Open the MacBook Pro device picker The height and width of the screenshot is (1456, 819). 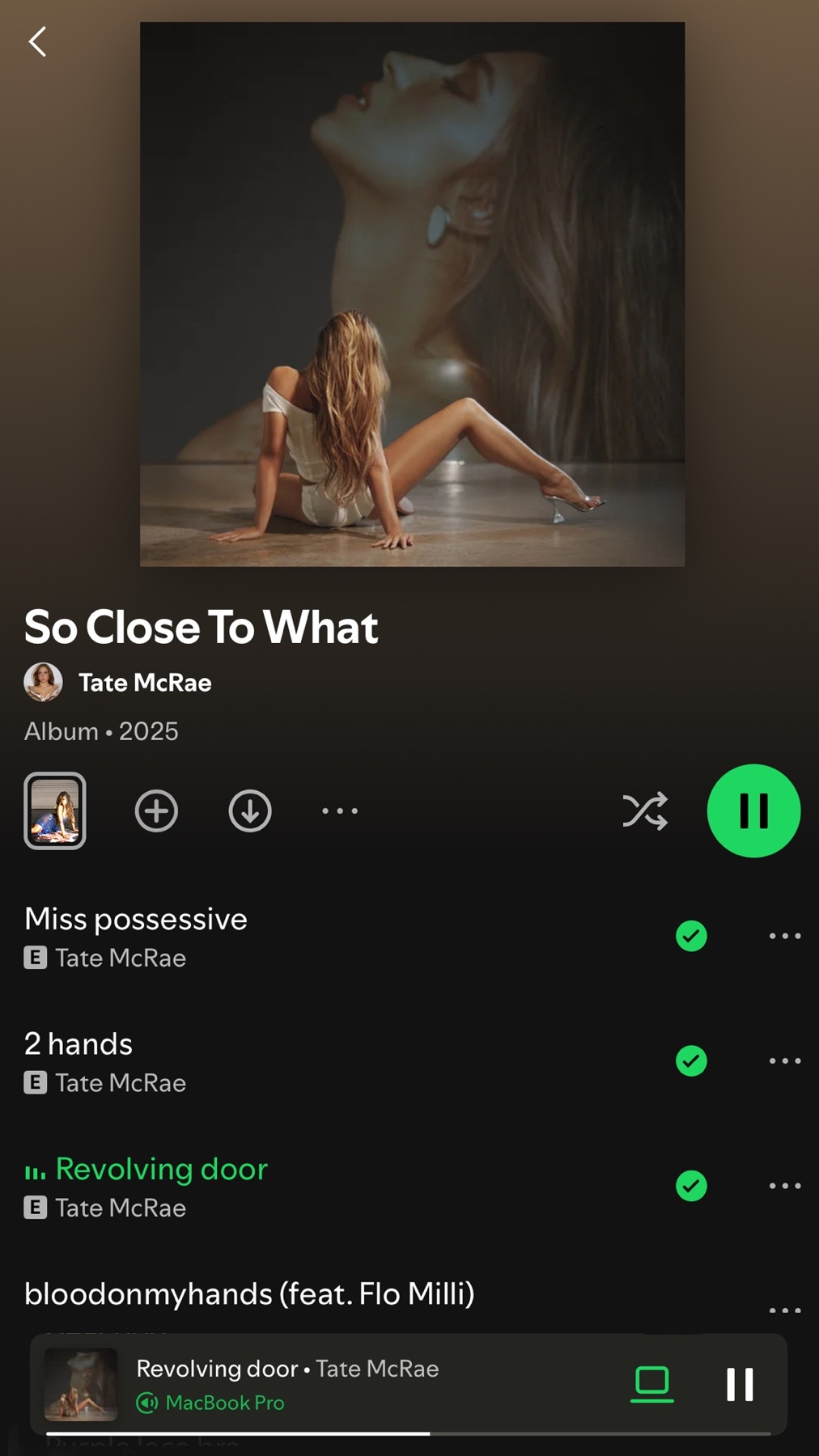coord(651,1384)
